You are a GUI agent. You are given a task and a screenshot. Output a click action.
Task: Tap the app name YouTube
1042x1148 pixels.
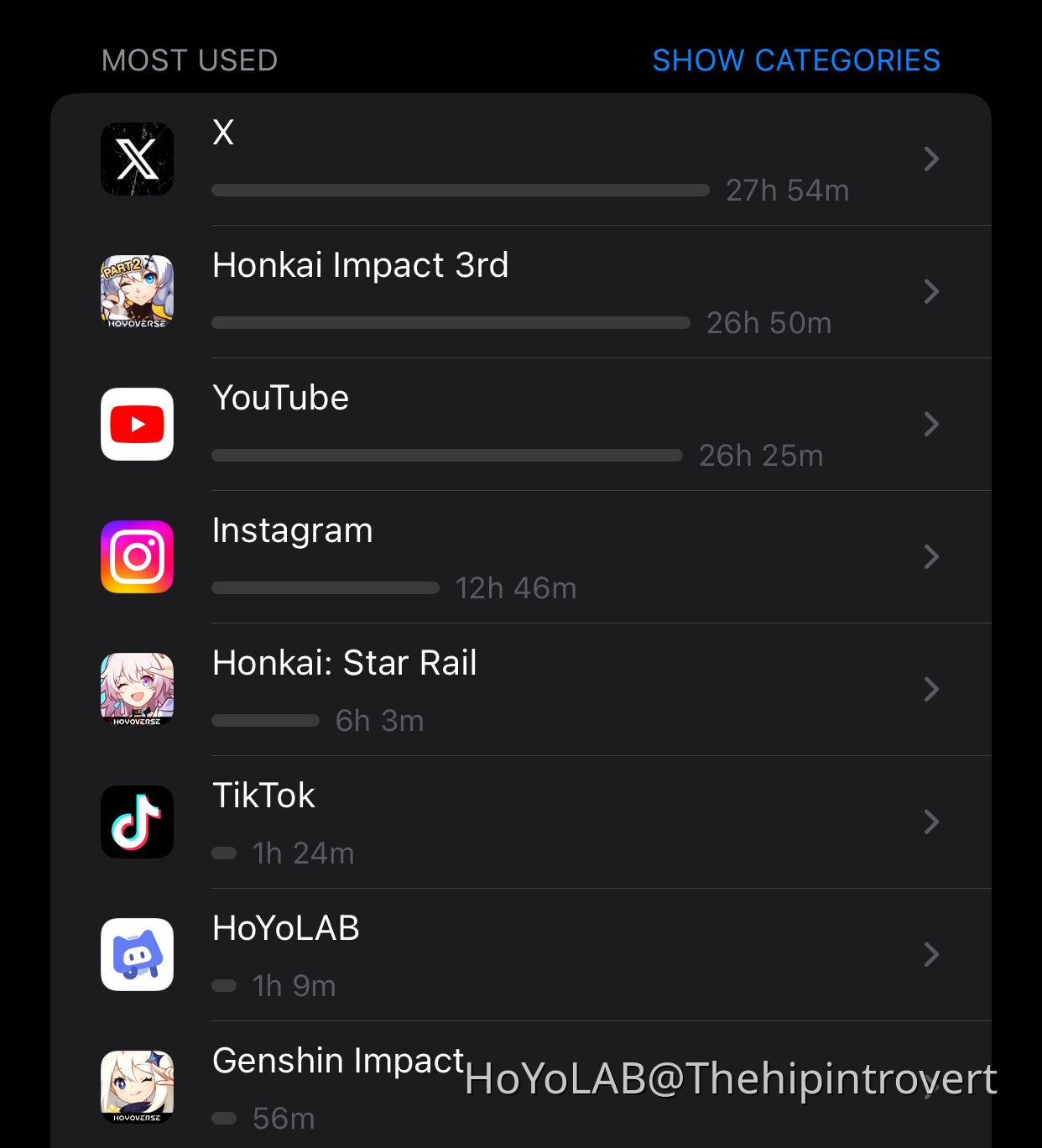281,398
